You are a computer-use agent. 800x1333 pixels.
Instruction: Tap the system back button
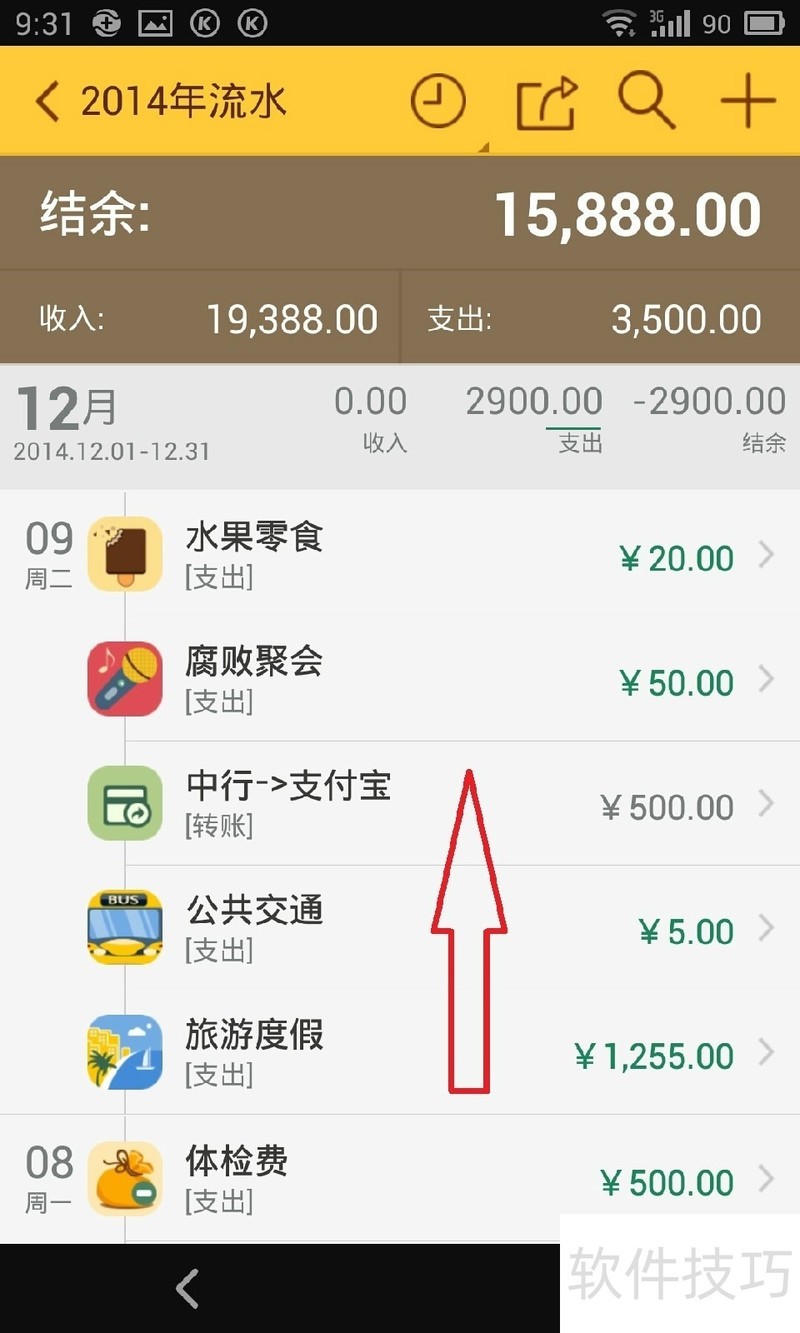187,1288
